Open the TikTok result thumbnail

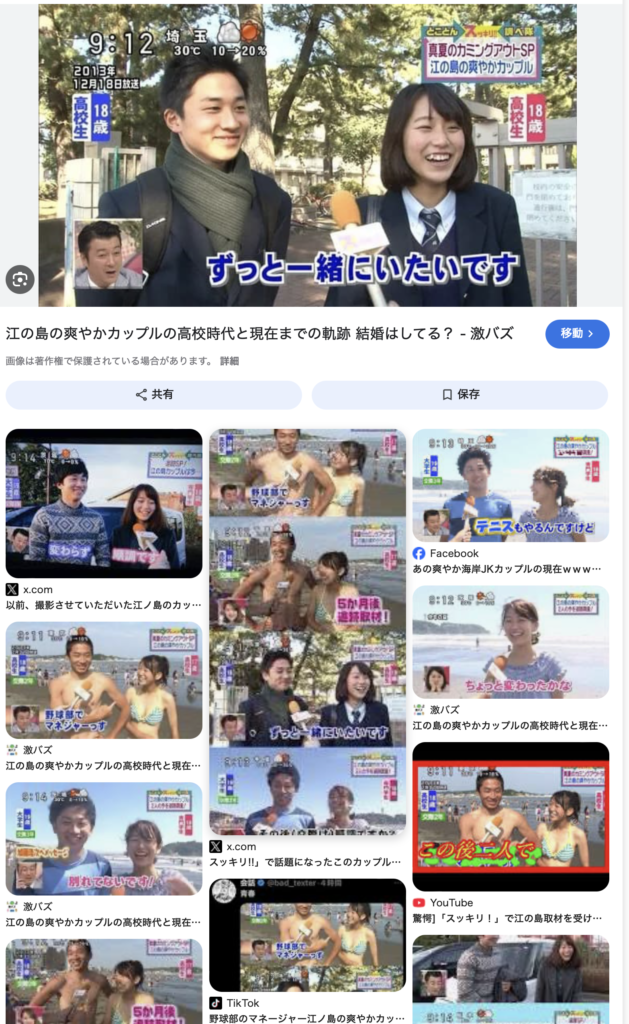[307, 934]
